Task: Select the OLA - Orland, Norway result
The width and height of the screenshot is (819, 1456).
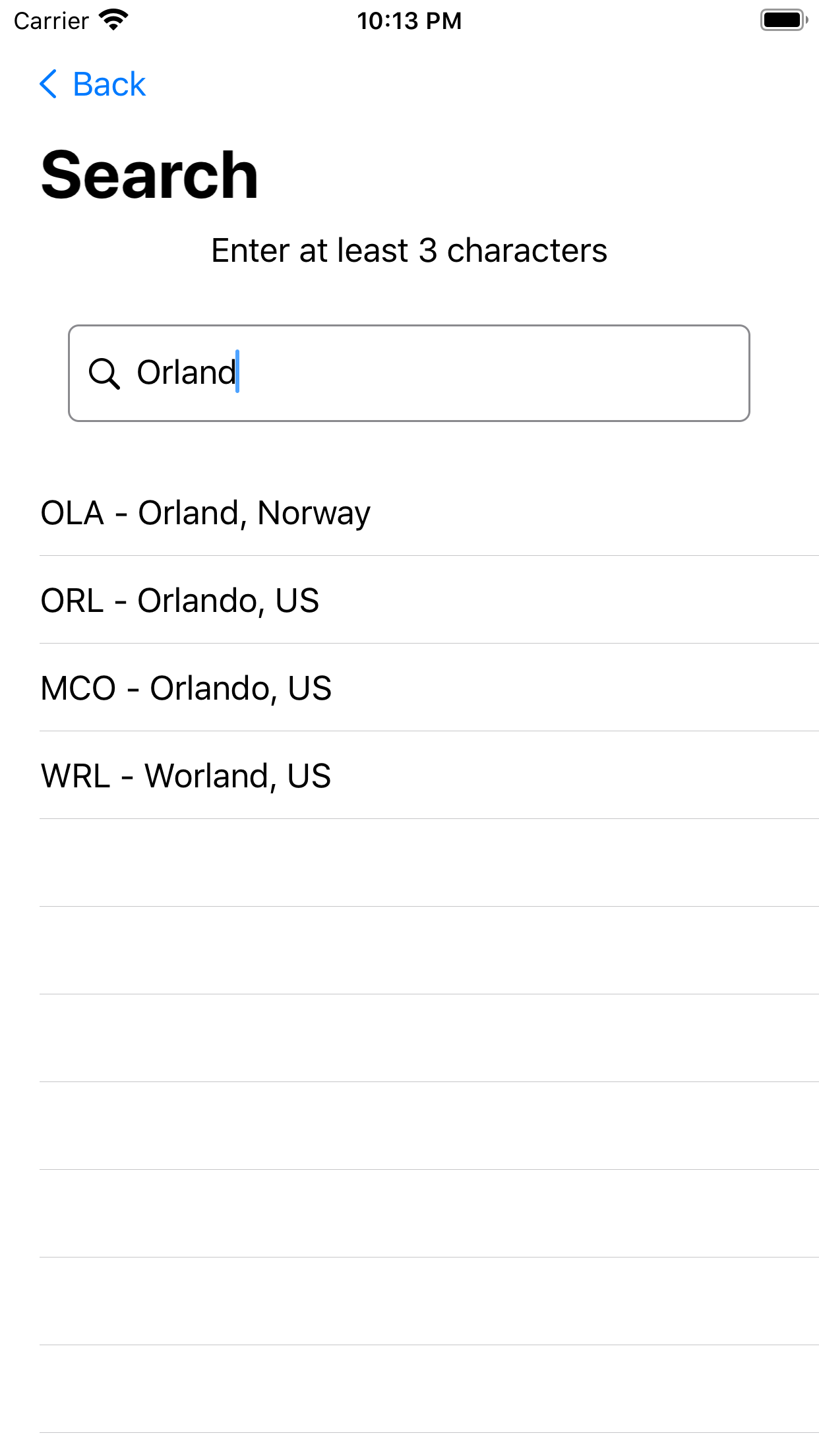Action: click(204, 512)
